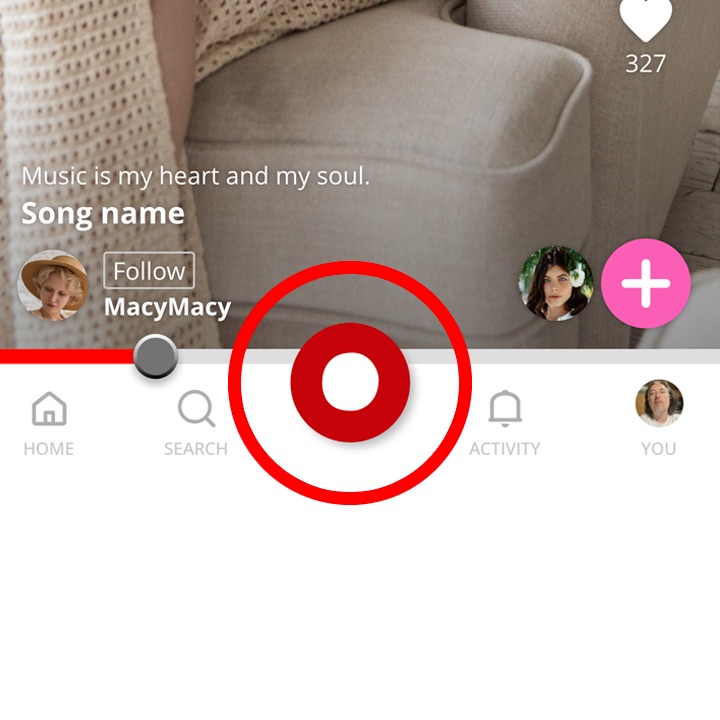Open the dark-haired woman's avatar
The width and height of the screenshot is (720, 720).
(556, 283)
